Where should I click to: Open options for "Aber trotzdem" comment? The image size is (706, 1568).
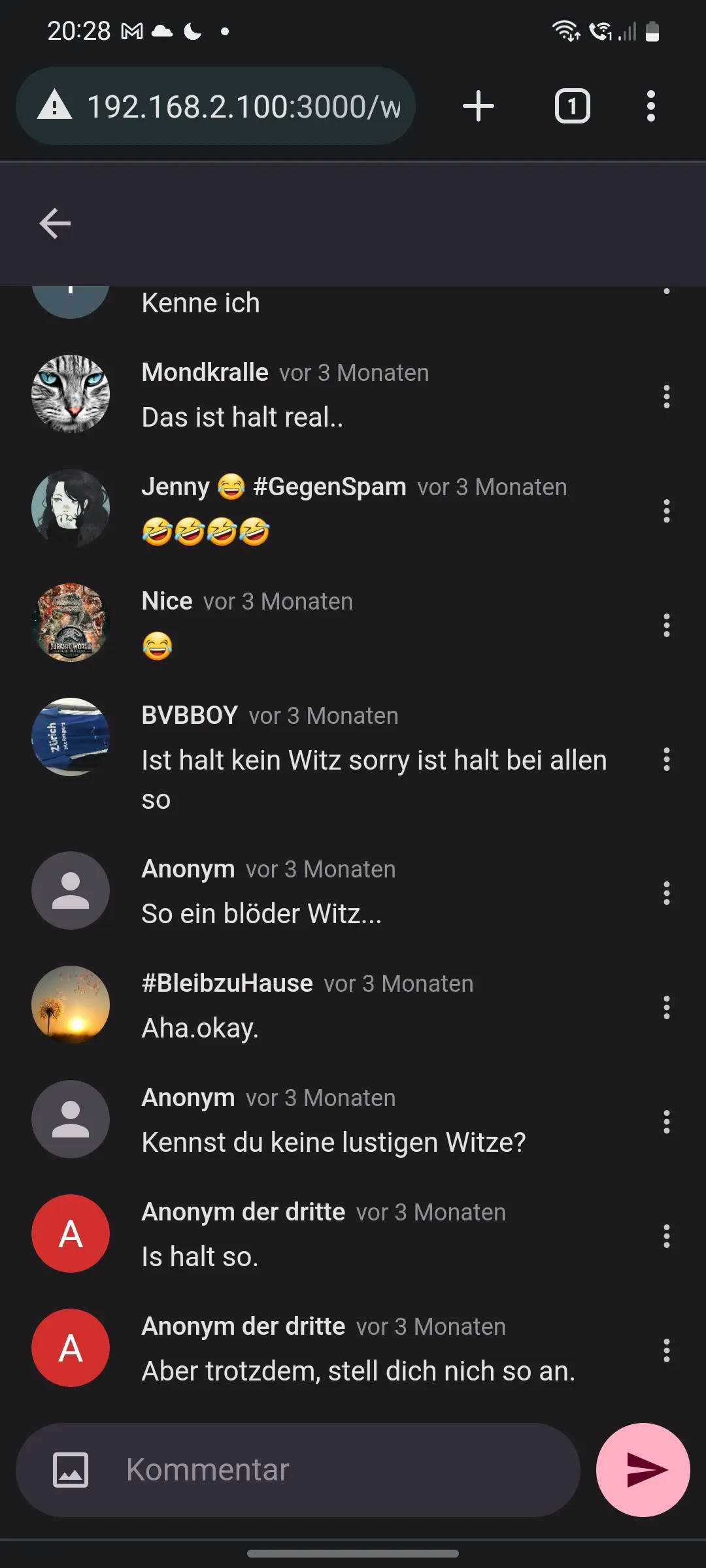(x=666, y=1350)
